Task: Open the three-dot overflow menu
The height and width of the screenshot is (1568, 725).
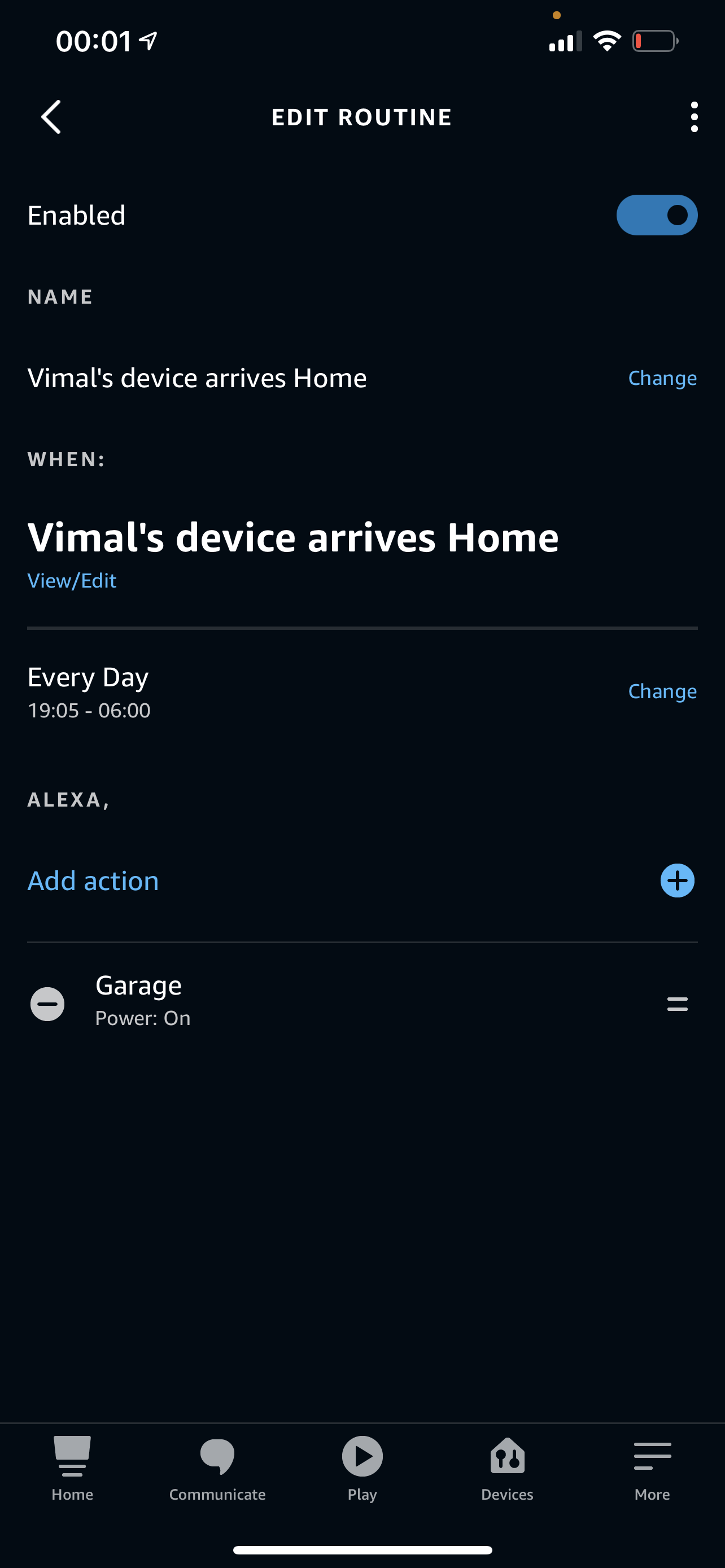Action: [x=694, y=117]
